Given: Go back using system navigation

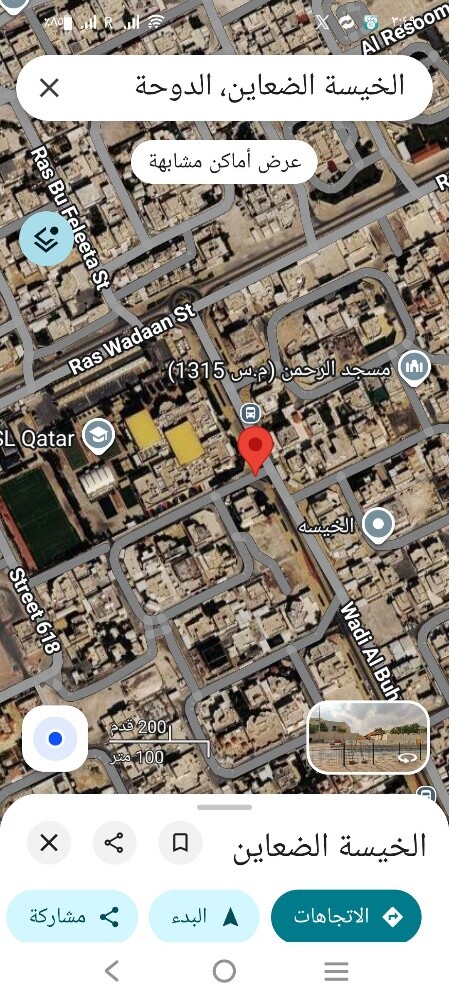Looking at the screenshot, I should 112,971.
